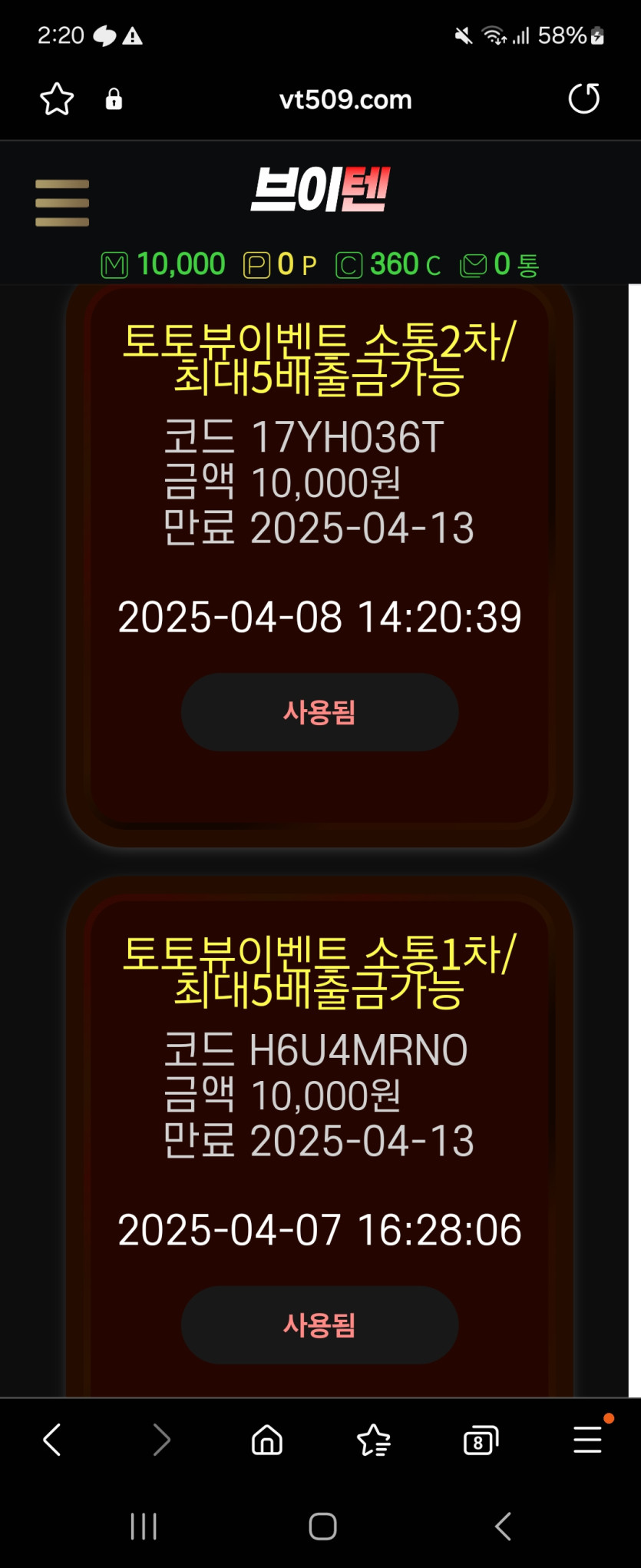Bookmark this page with the star
This screenshot has height=1568, width=641.
coord(57,99)
